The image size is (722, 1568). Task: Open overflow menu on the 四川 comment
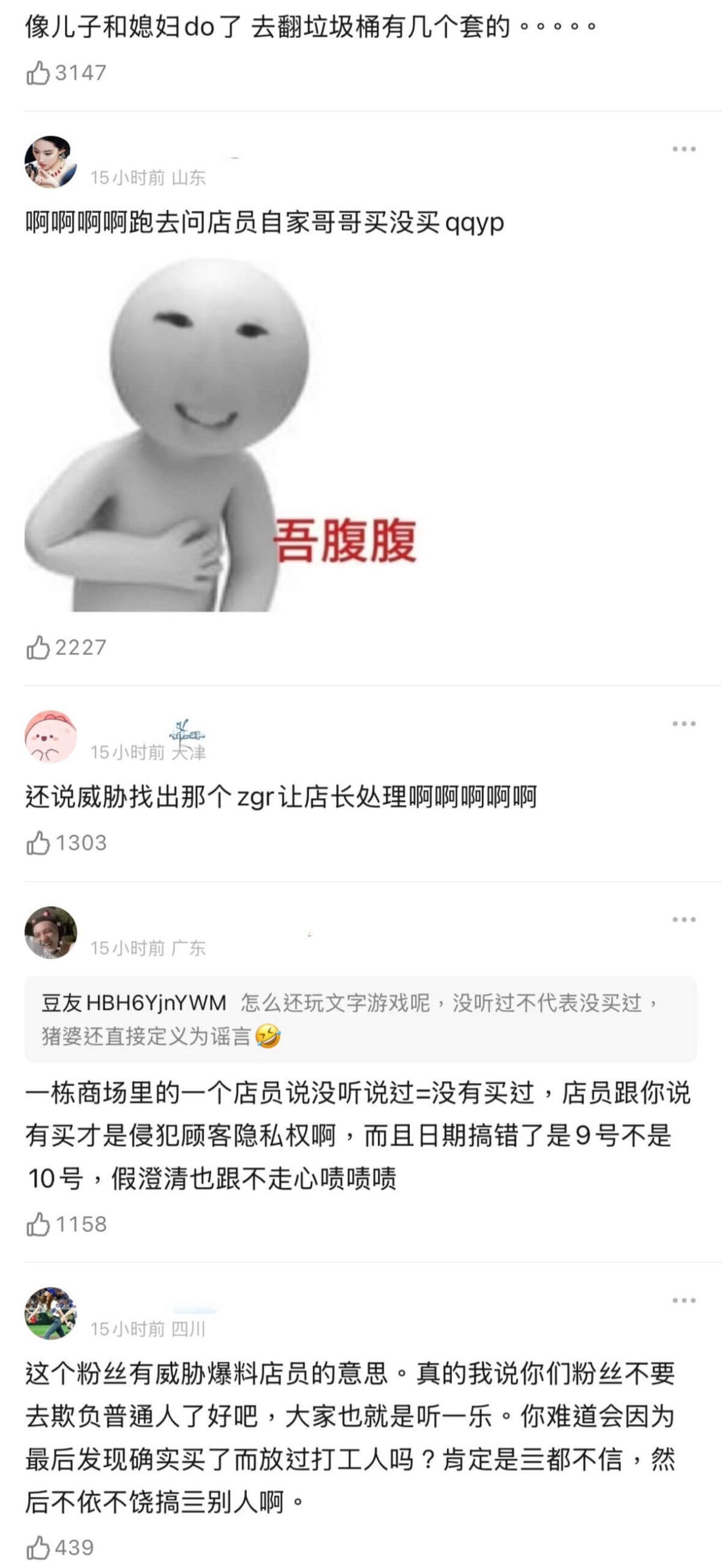coord(683,1300)
